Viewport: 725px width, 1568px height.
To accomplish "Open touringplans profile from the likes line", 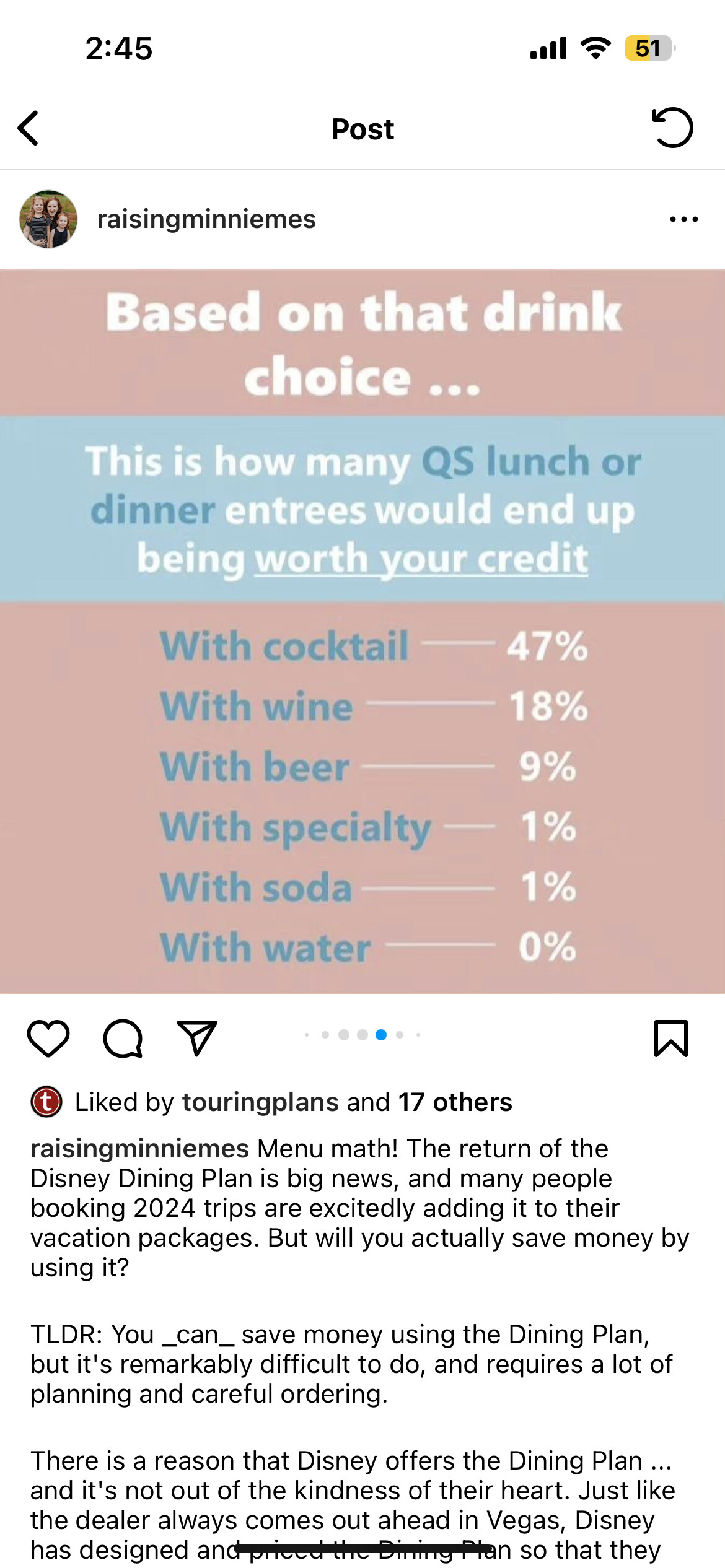I will click(260, 1102).
